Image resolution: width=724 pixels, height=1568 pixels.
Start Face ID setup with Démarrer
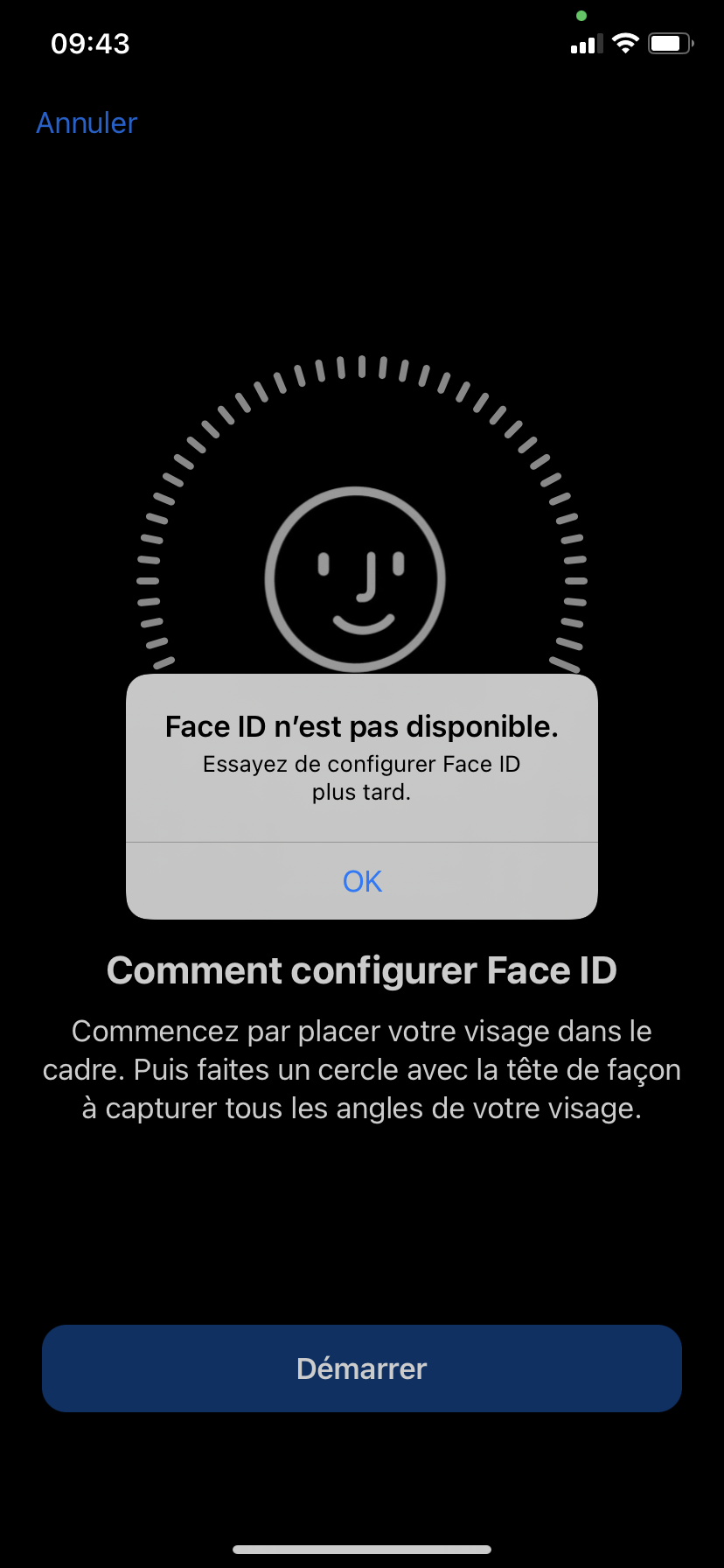point(362,1368)
